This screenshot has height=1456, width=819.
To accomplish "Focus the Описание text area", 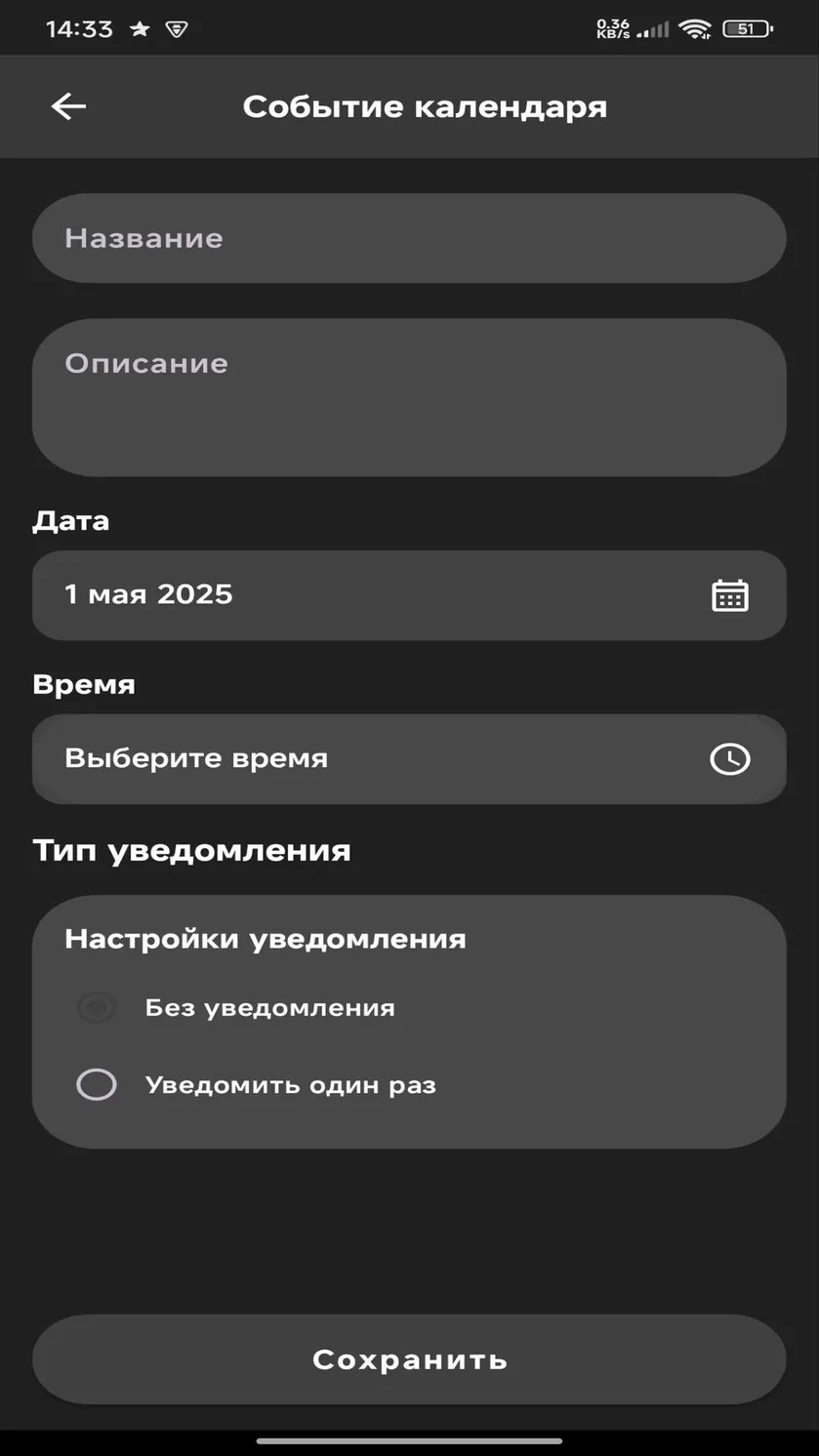I will click(x=409, y=397).
